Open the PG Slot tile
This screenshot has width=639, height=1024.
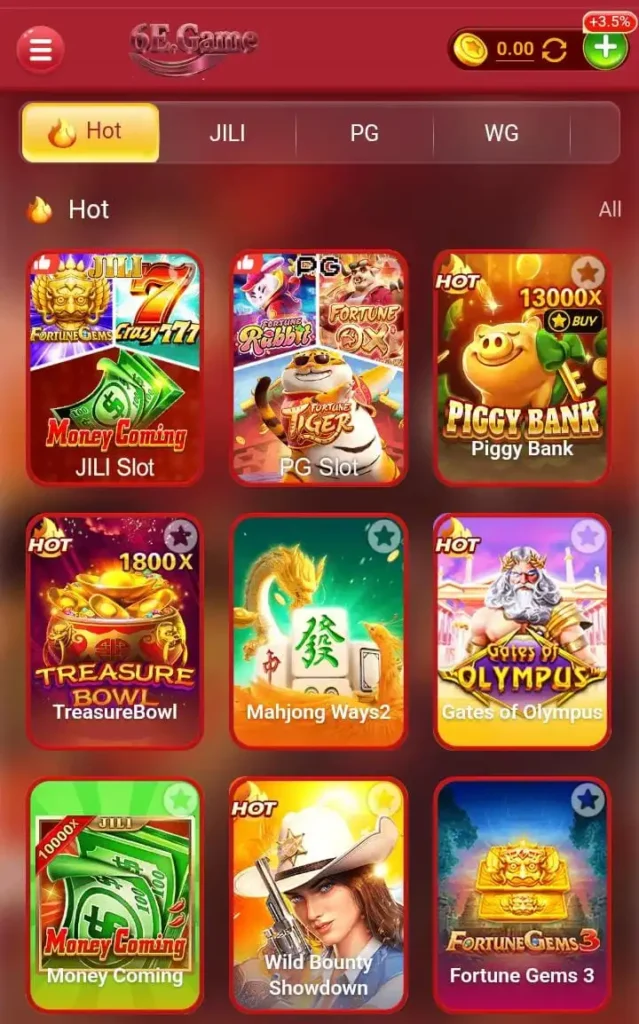tap(319, 368)
